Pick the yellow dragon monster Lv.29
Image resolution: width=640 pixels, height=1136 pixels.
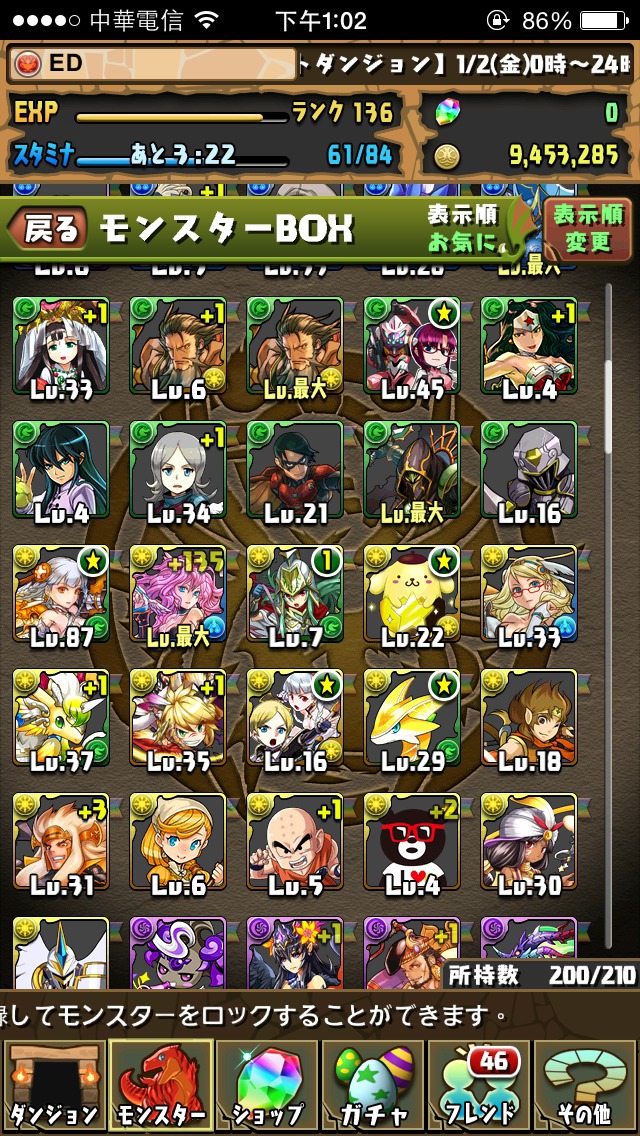(x=412, y=718)
